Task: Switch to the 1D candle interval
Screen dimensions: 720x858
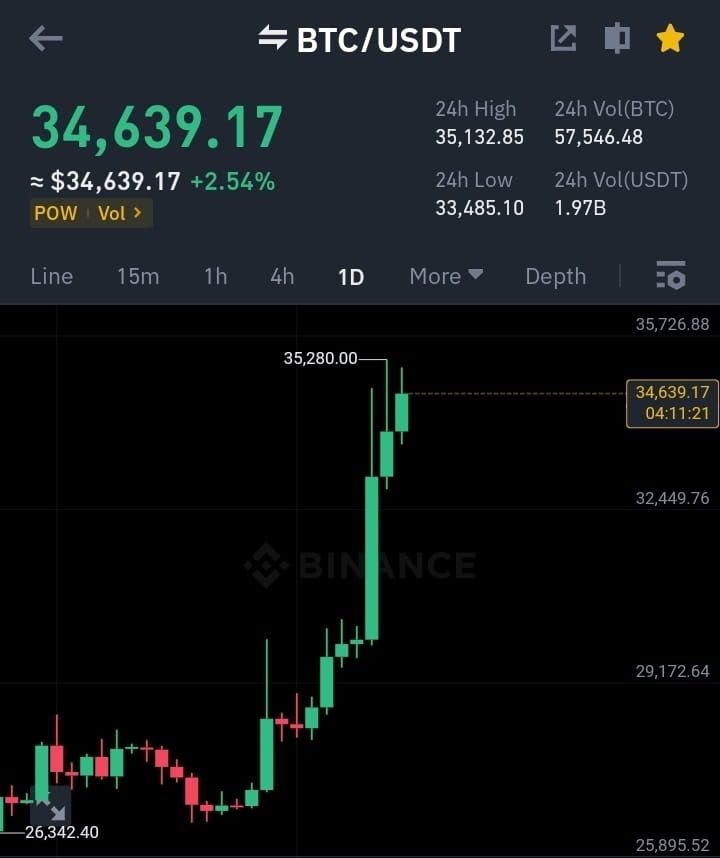Action: coord(351,276)
